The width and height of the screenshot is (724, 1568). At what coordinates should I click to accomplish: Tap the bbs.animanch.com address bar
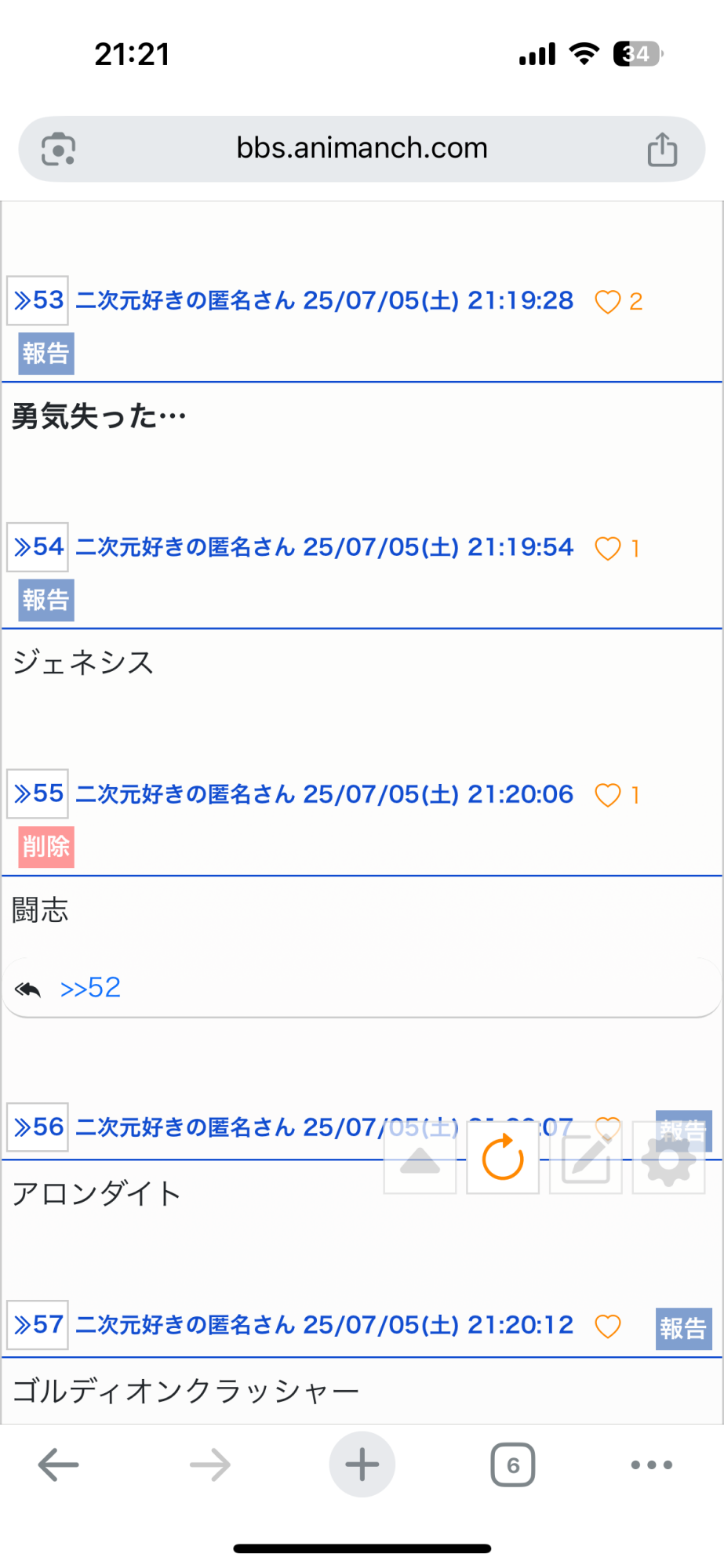coord(362,148)
